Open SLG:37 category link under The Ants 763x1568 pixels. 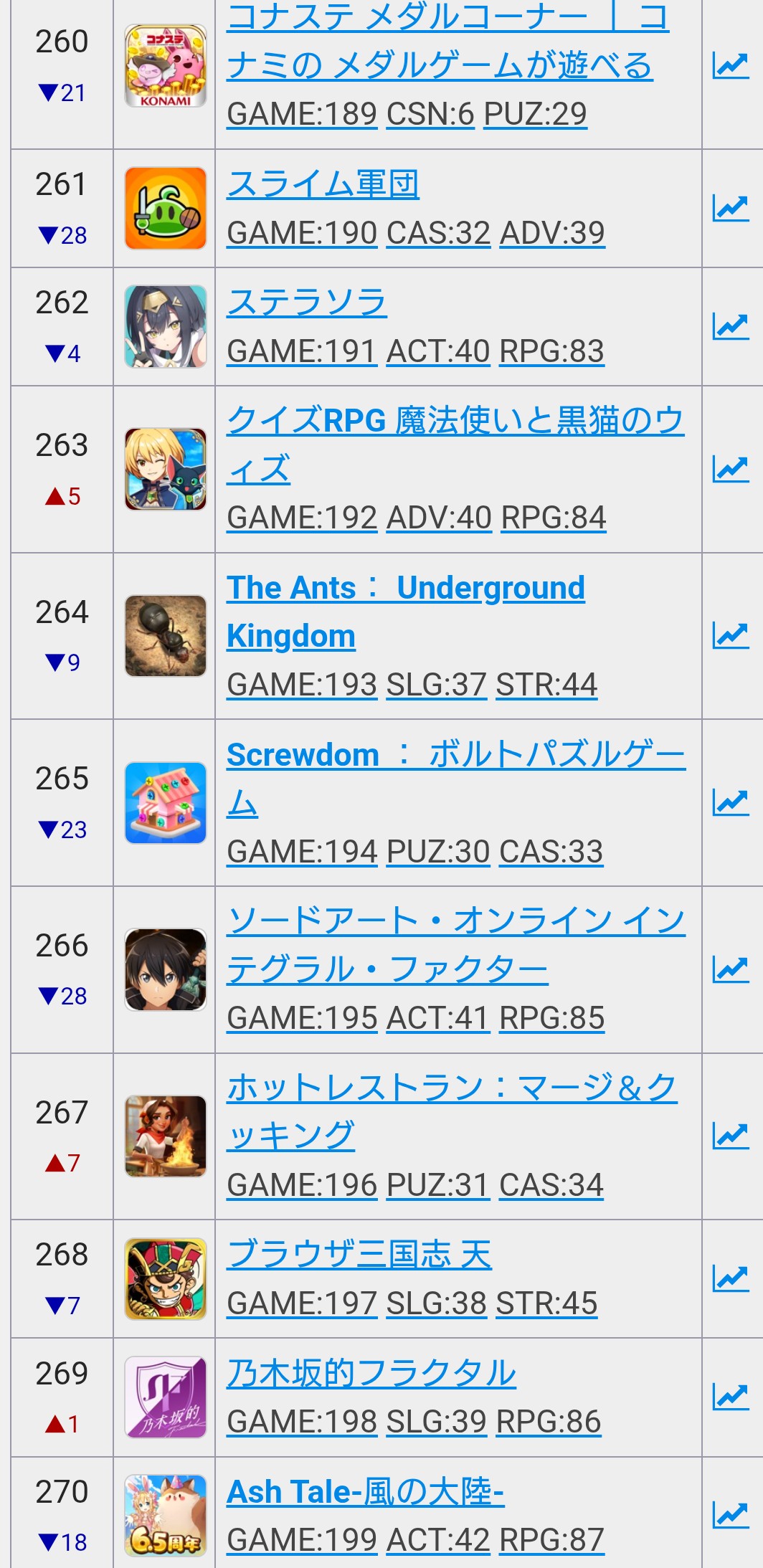(436, 685)
